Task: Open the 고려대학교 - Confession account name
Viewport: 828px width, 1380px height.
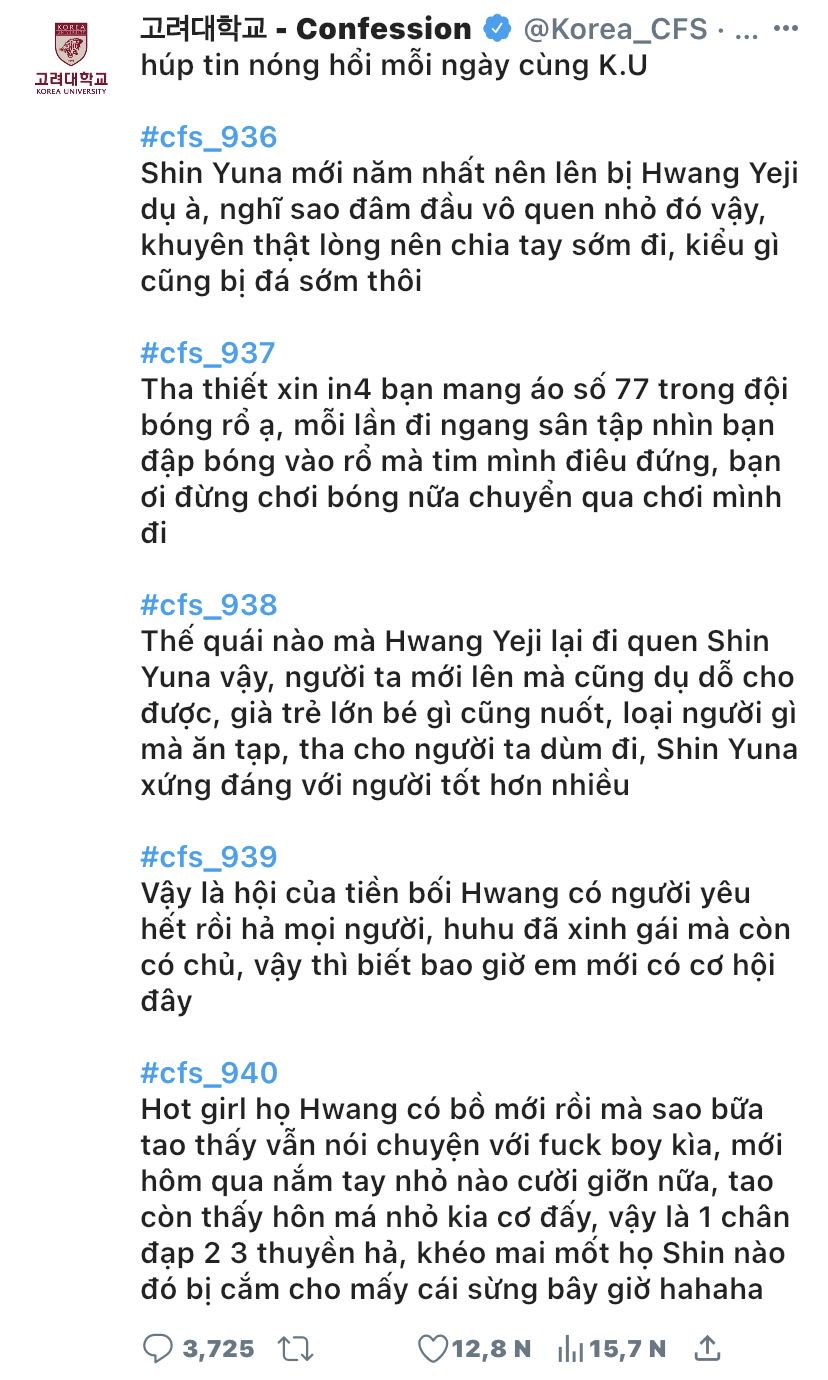Action: tap(306, 29)
